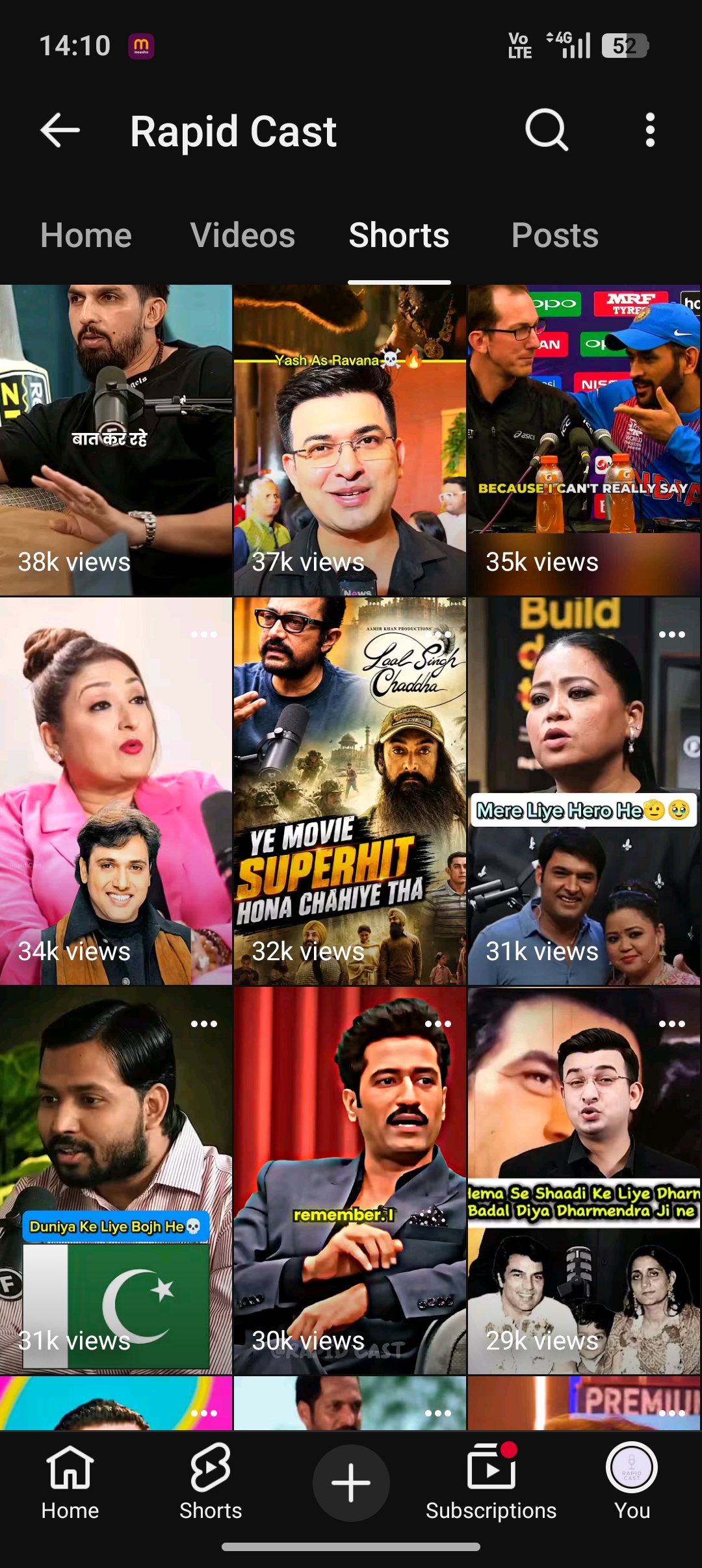The height and width of the screenshot is (1568, 702).
Task: Switch to the Posts tab
Action: click(554, 235)
